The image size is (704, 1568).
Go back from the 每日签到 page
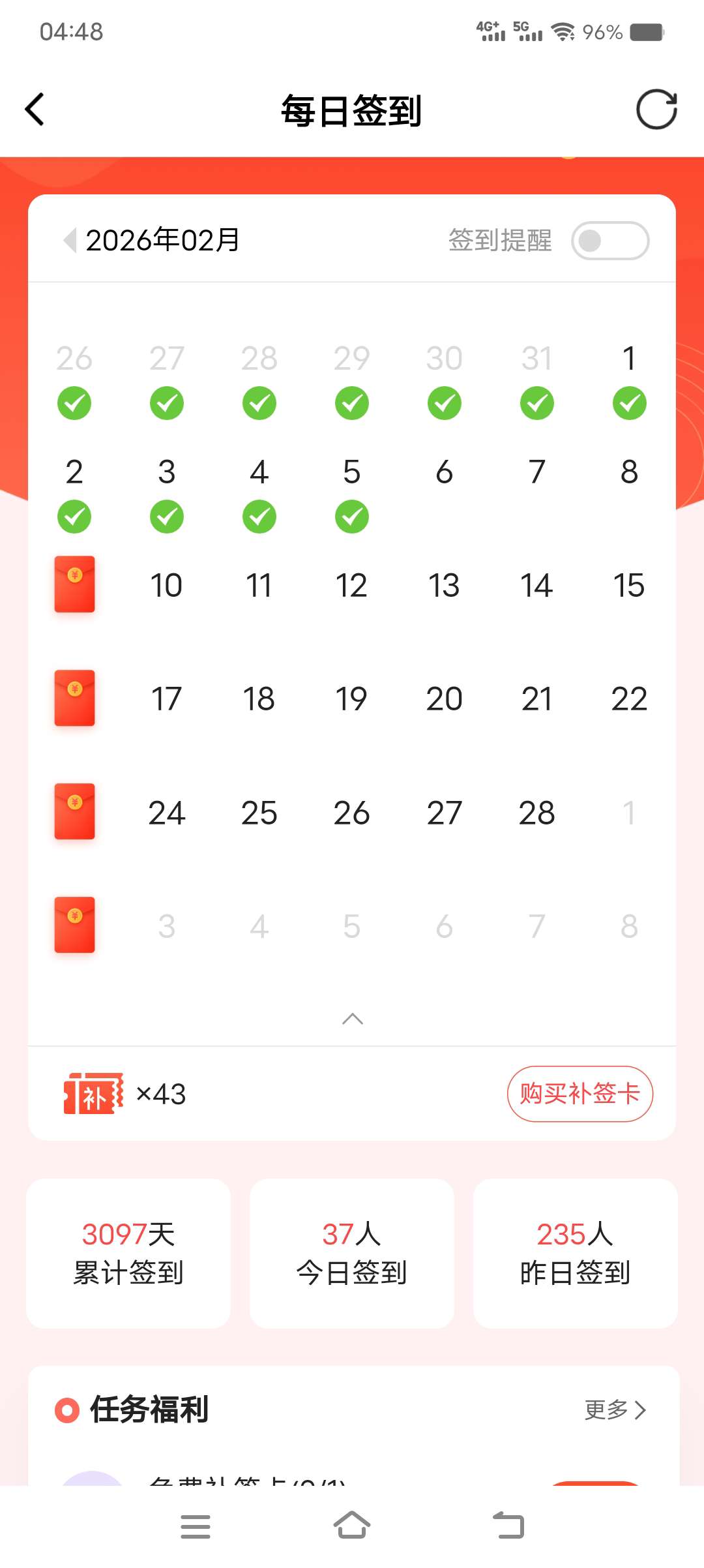tap(35, 110)
